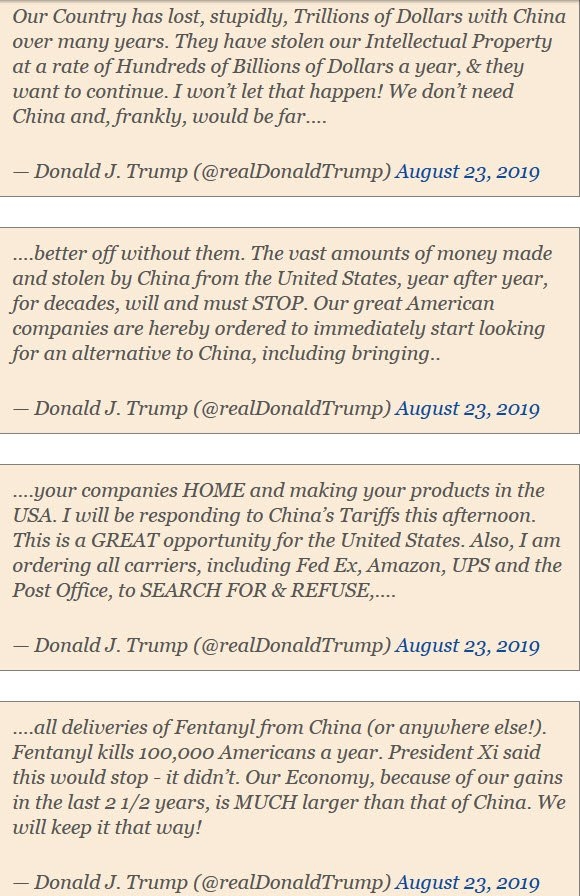Open date link under 'your companies HOME' tweet

[x=467, y=646]
